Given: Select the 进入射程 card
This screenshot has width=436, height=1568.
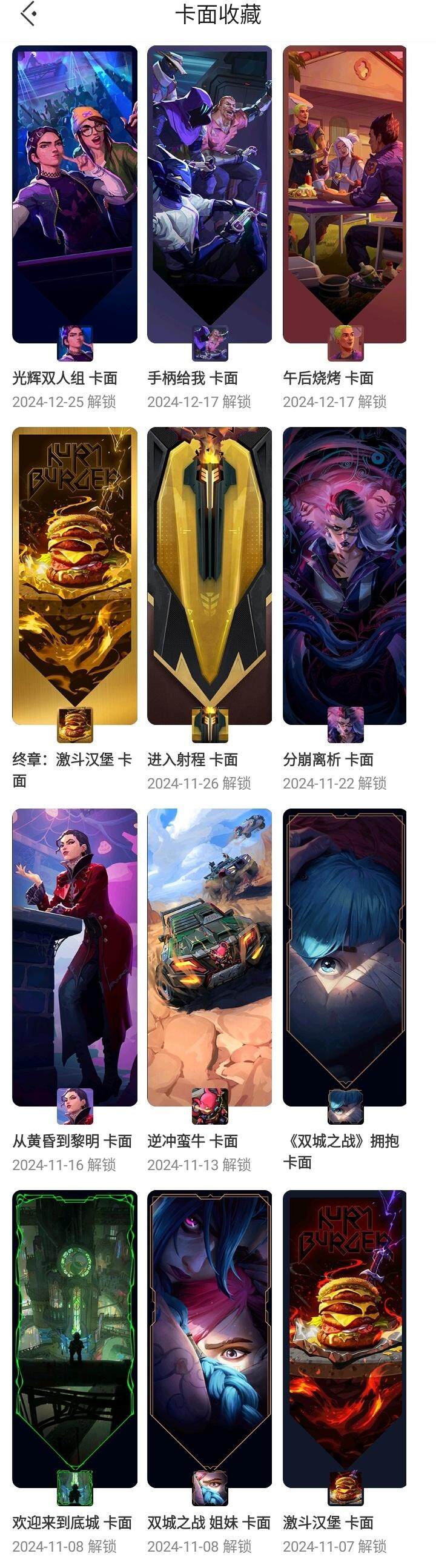Looking at the screenshot, I should click(209, 575).
